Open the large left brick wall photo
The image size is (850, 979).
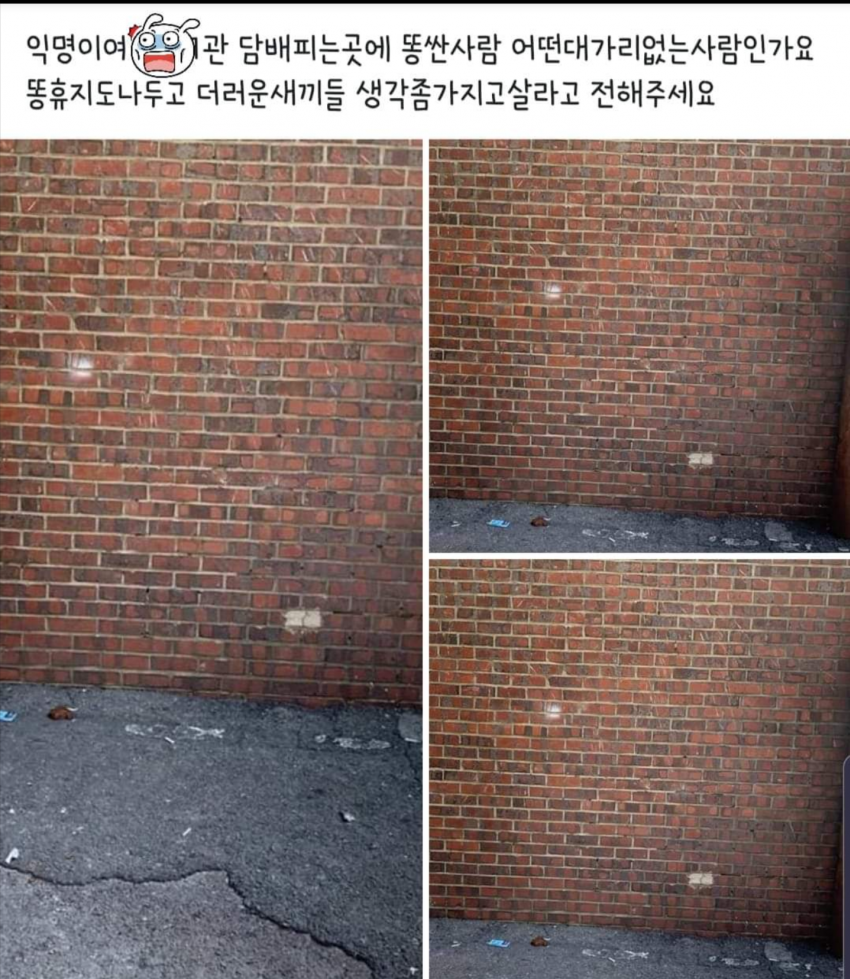(x=210, y=558)
